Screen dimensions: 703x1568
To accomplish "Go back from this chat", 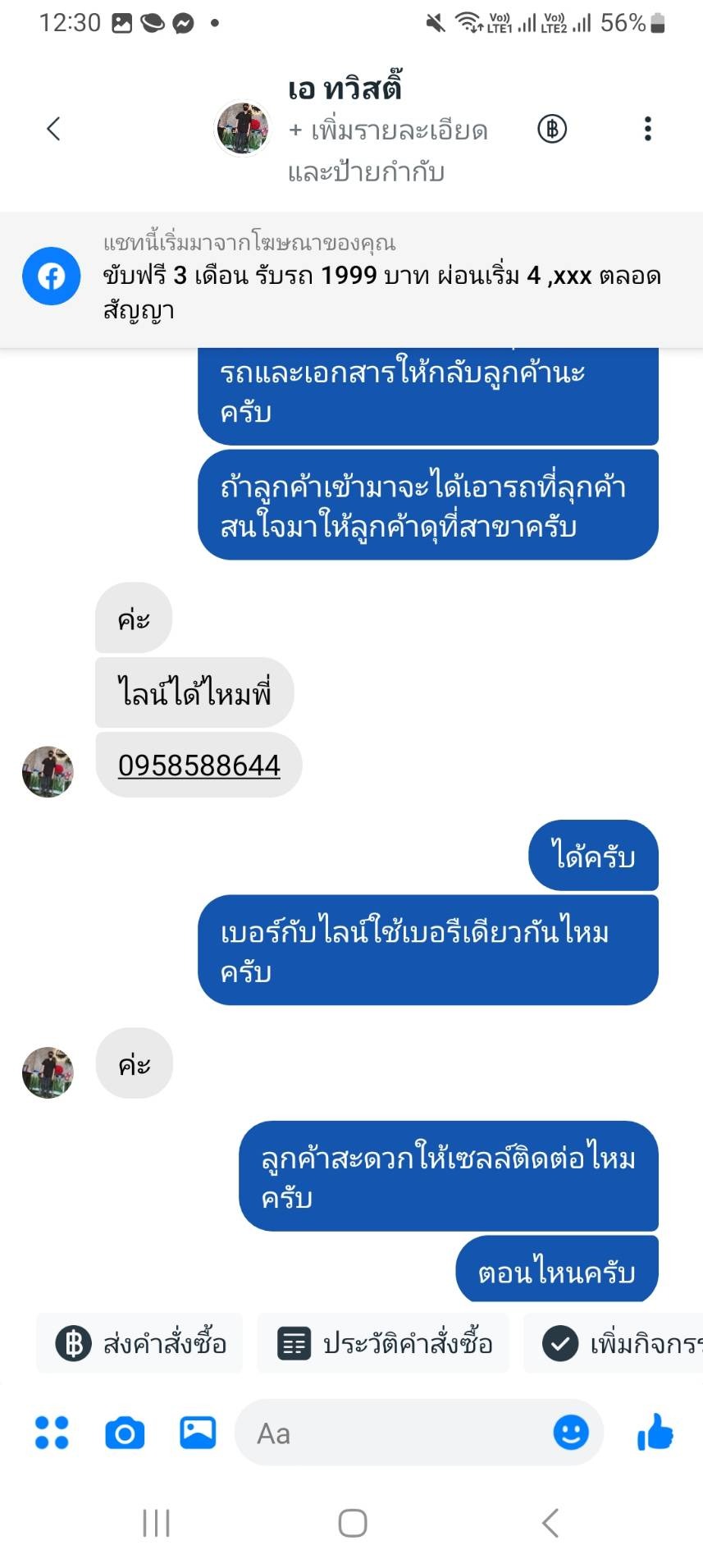I will pyautogui.click(x=54, y=129).
